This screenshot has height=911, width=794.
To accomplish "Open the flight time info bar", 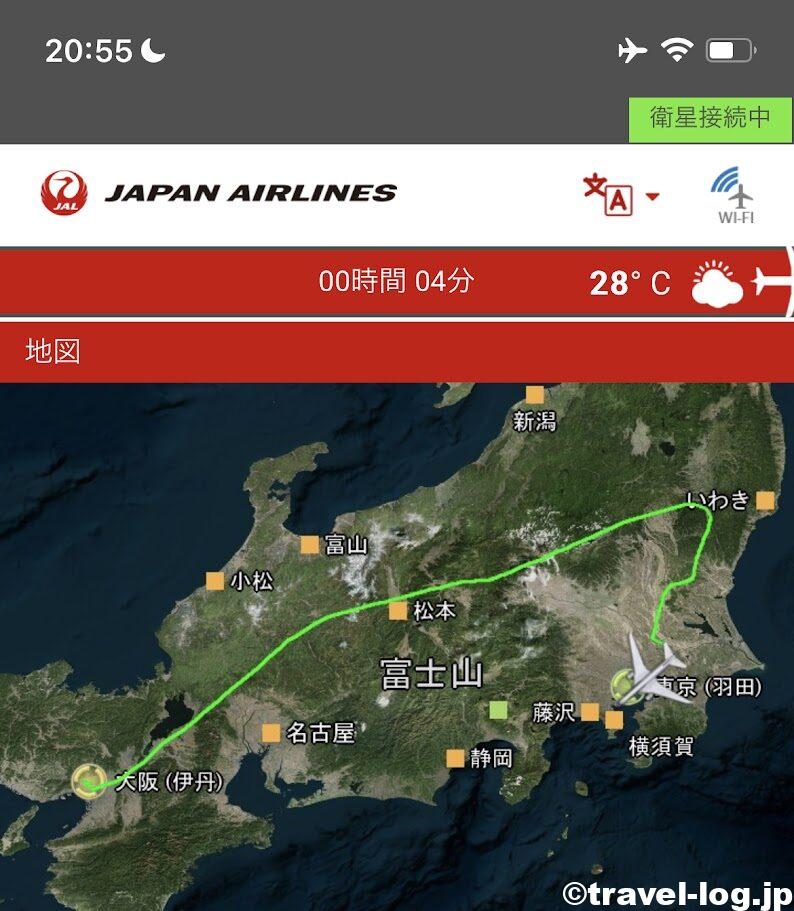I will pyautogui.click(x=396, y=282).
